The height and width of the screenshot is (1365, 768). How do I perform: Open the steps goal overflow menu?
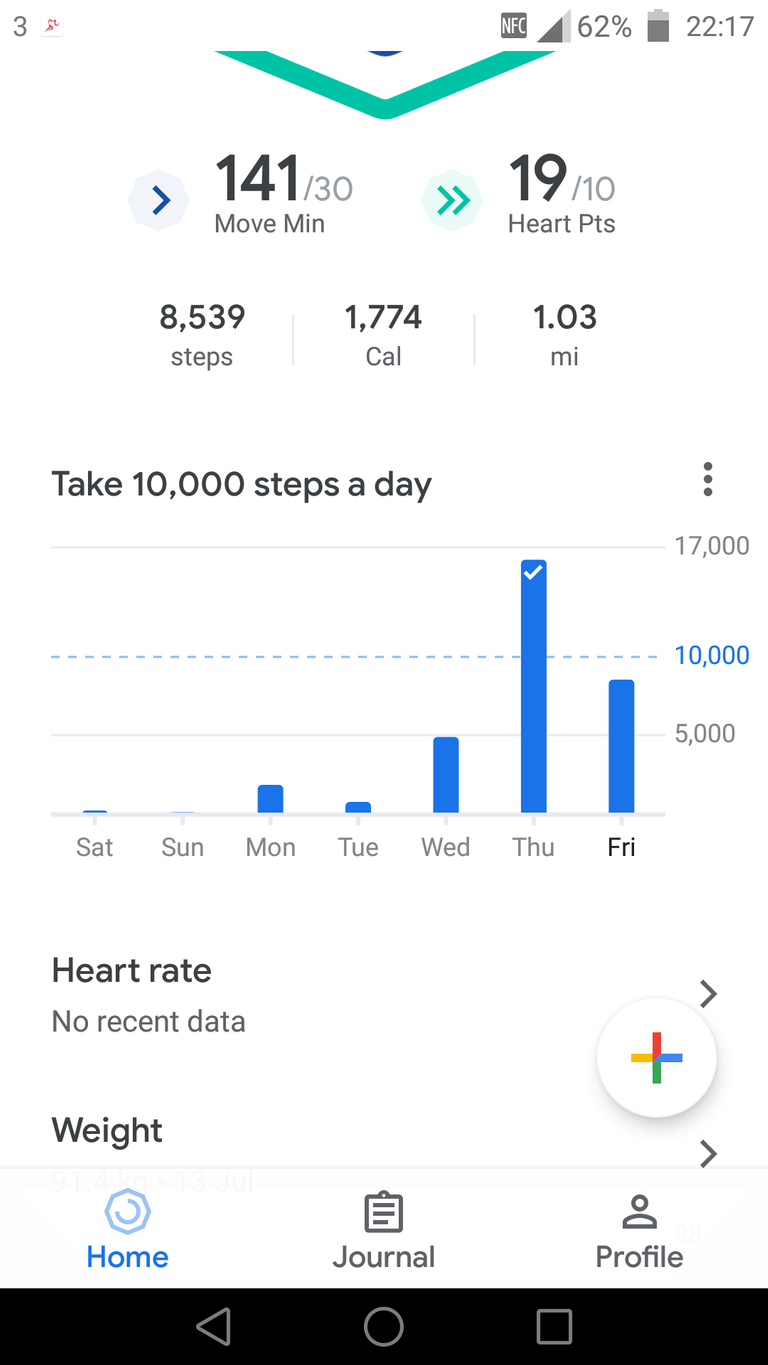(708, 480)
